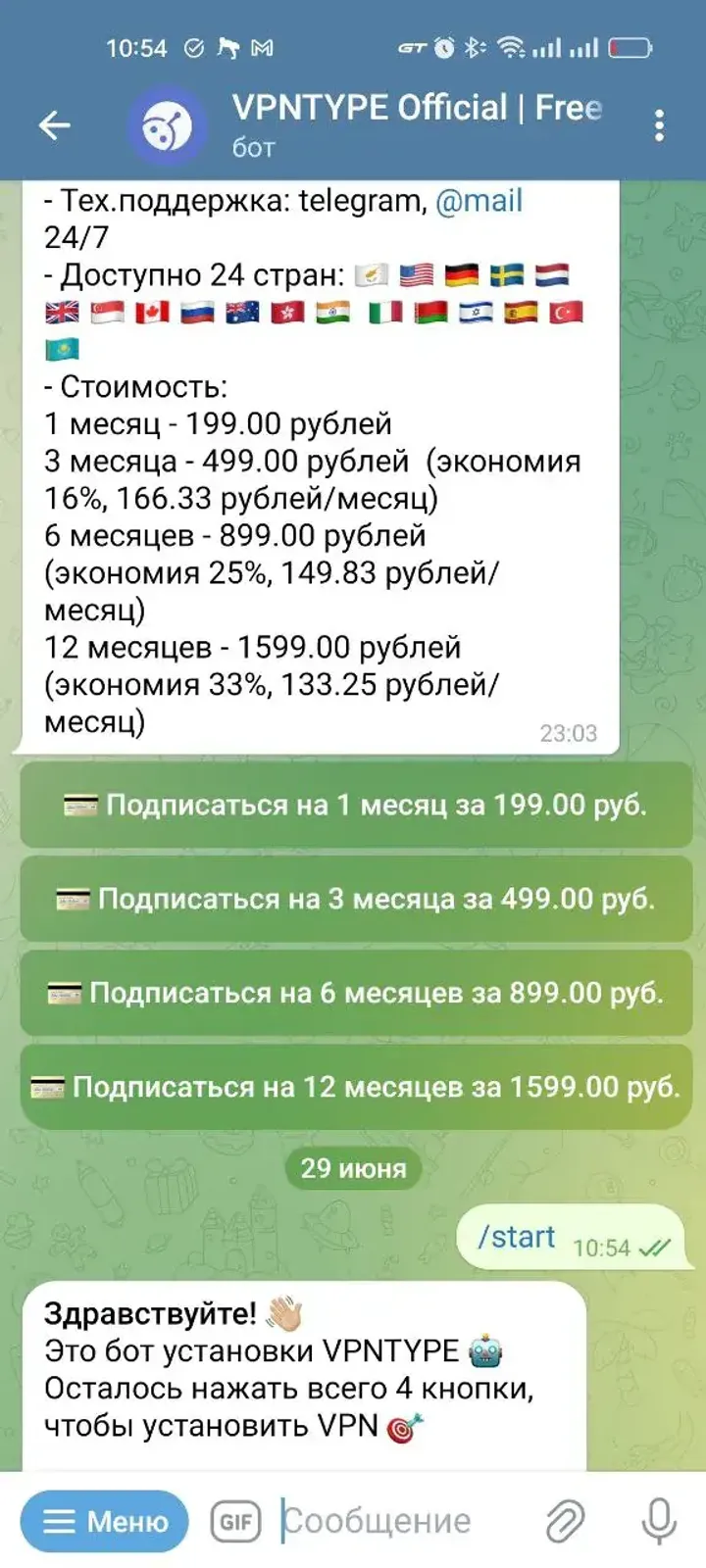
Task: Open VPNTYPE Official bot profile
Action: (392, 123)
